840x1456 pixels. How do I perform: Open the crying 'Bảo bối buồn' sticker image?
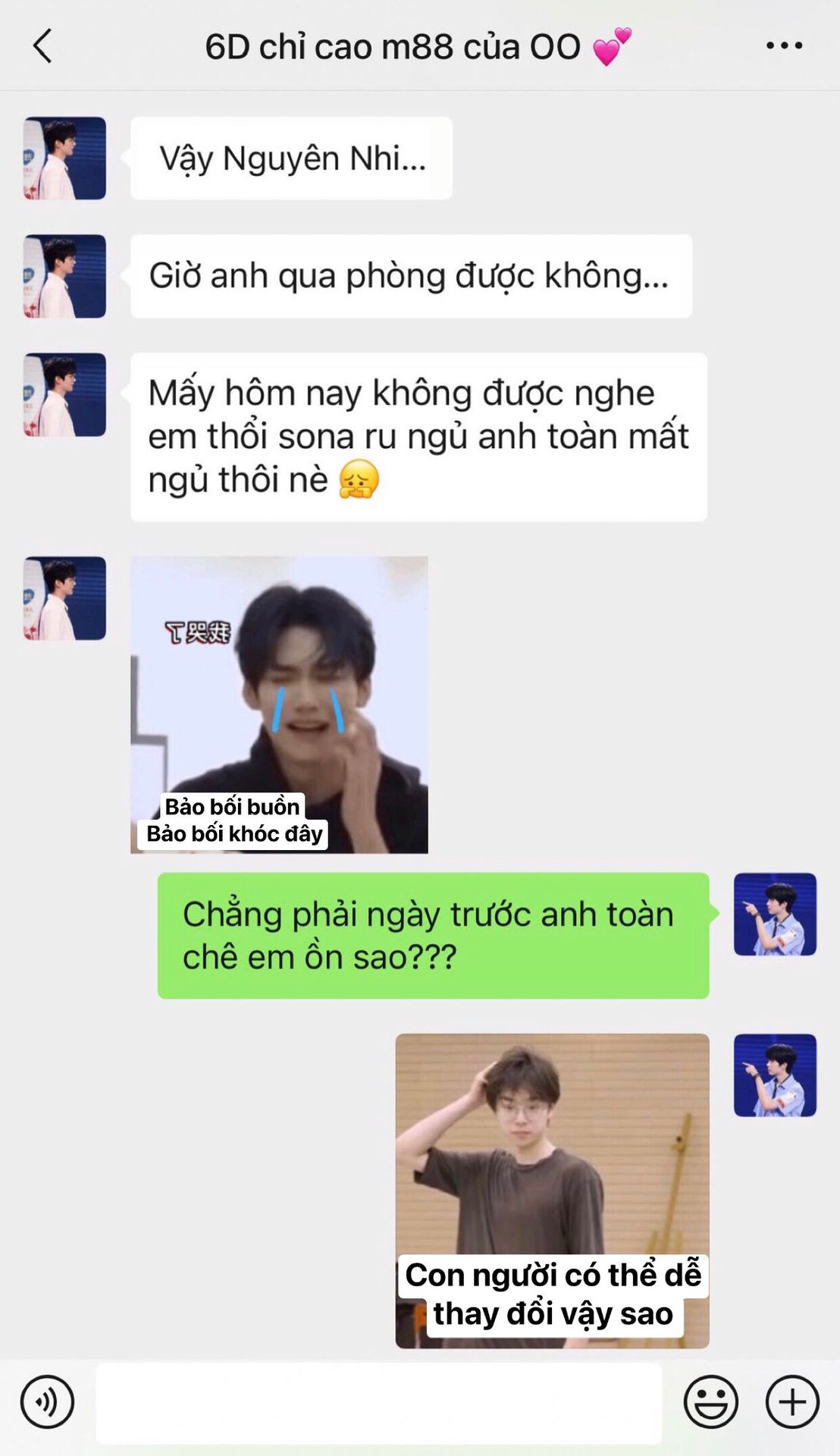coord(279,705)
